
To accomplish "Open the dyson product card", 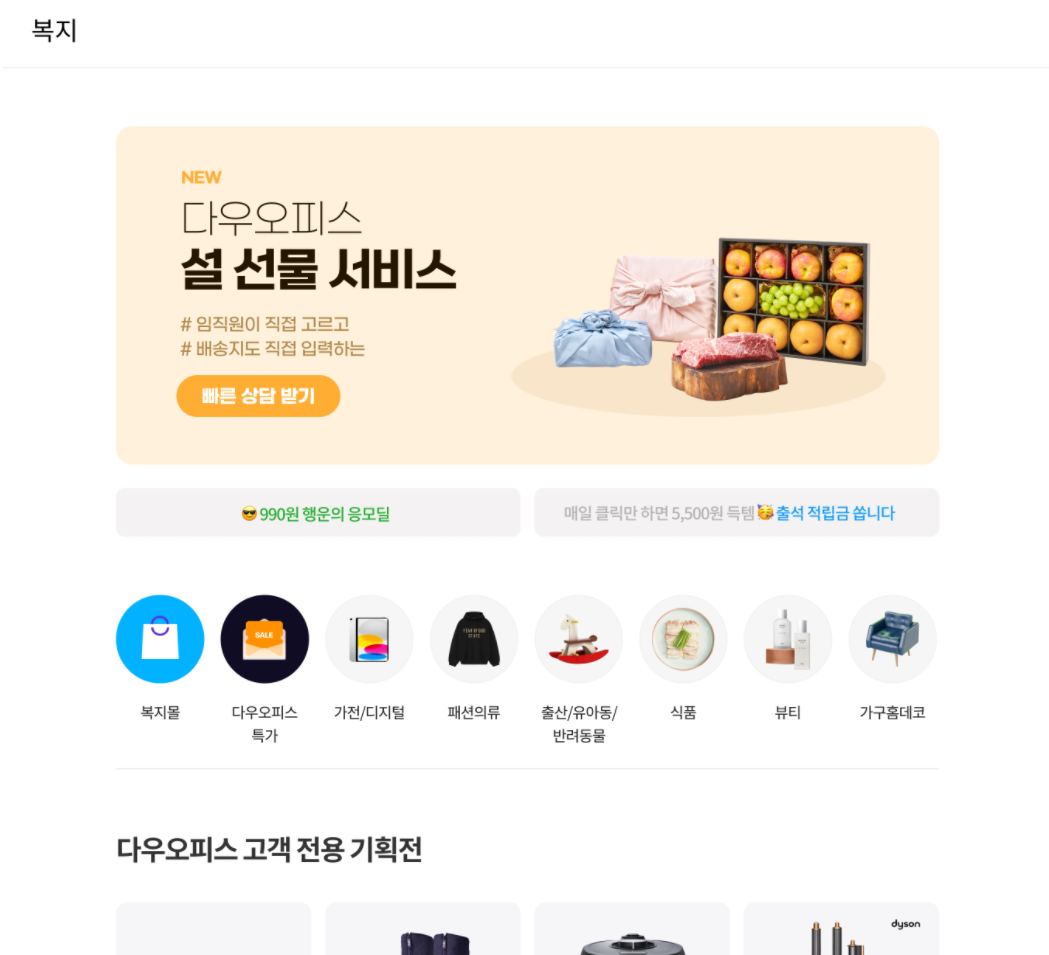I will pyautogui.click(x=841, y=930).
